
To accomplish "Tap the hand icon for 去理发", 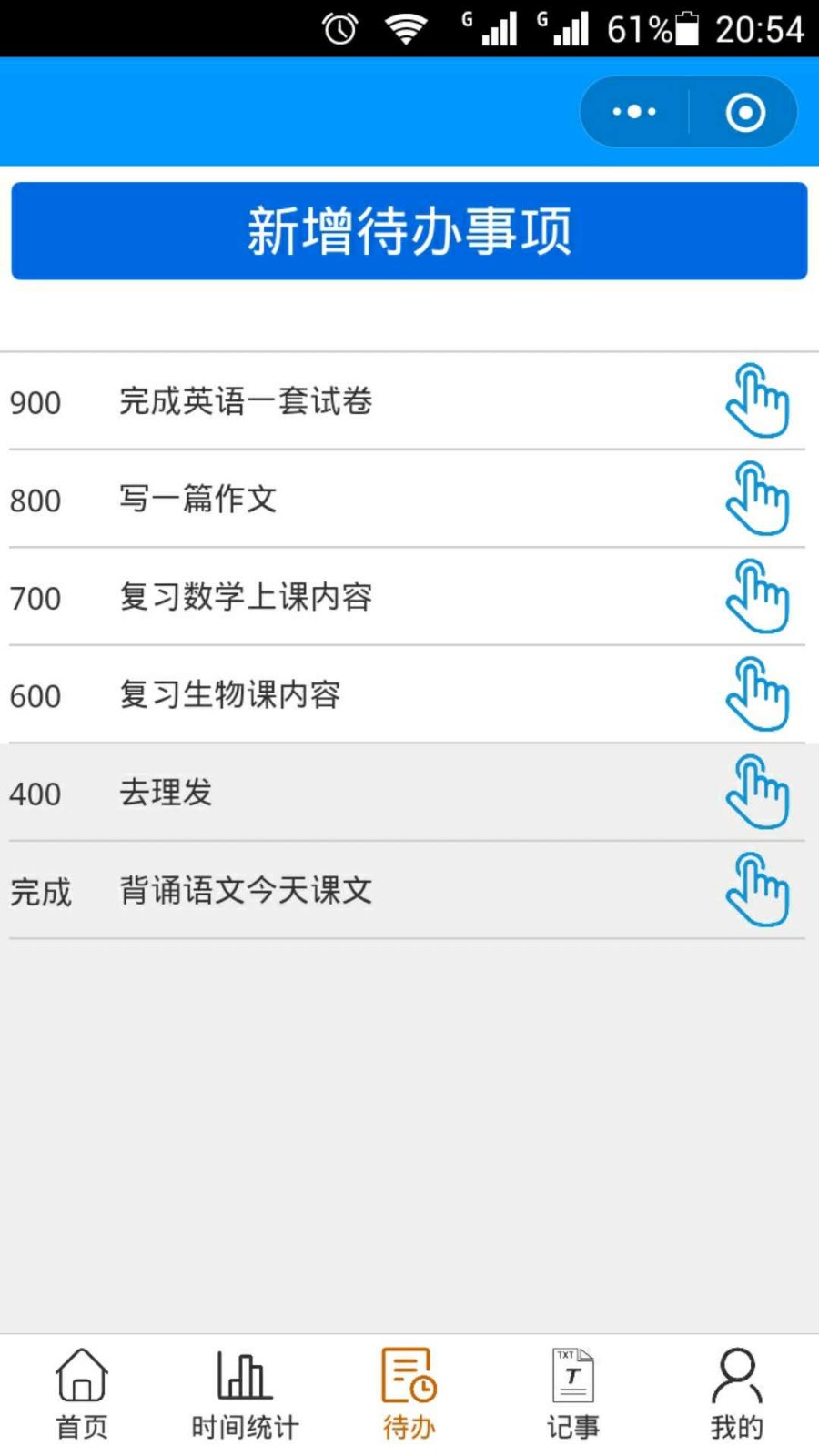I will click(x=757, y=792).
